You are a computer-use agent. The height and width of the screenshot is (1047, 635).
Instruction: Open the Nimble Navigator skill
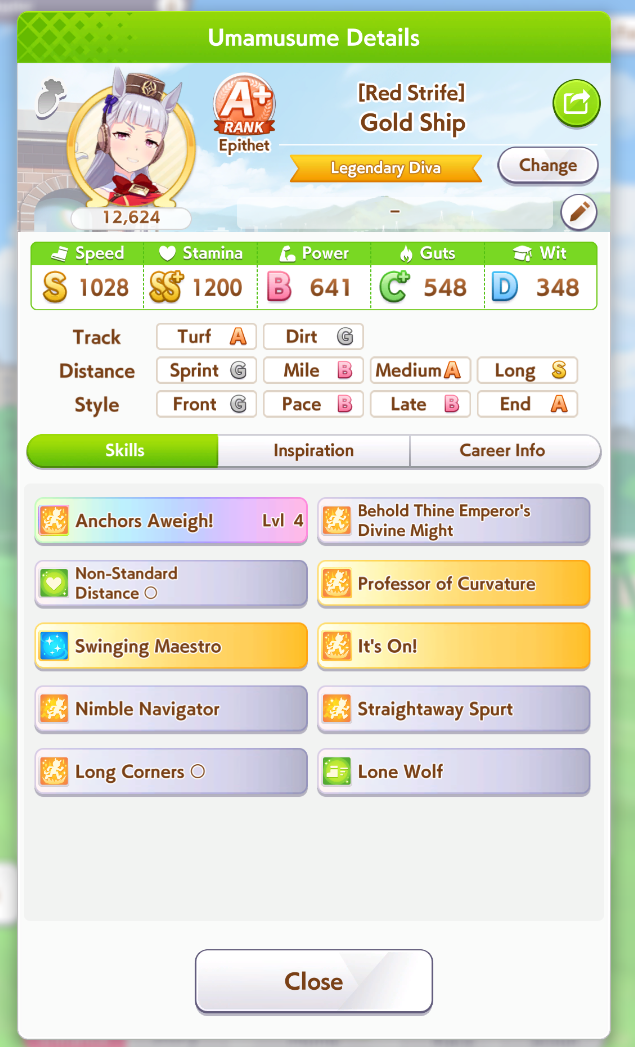coord(171,709)
